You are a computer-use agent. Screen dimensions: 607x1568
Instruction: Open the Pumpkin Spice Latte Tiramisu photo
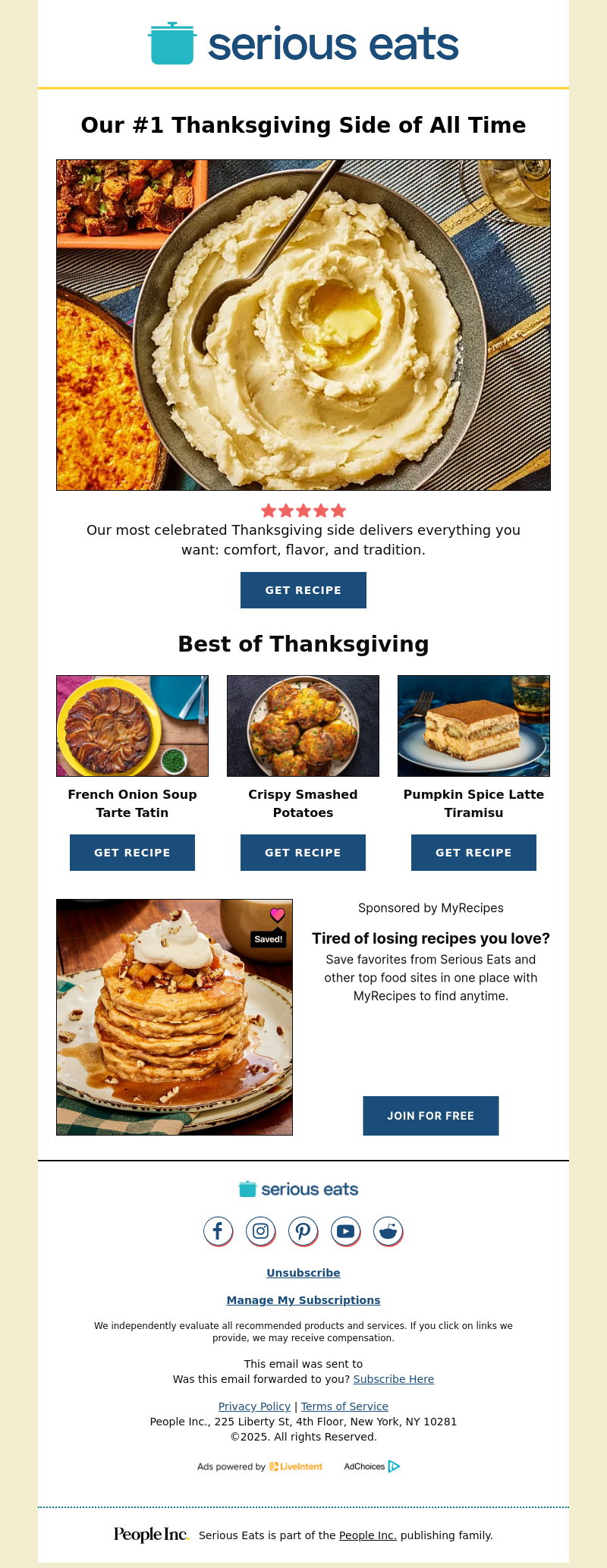click(473, 726)
